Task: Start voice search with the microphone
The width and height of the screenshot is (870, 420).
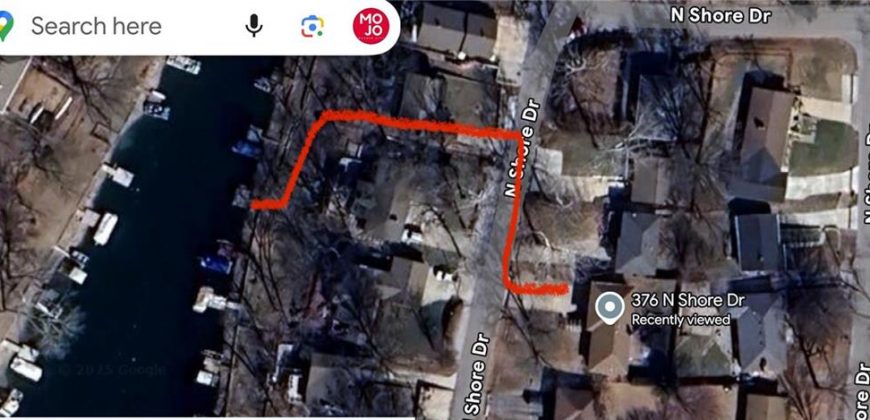Action: [x=254, y=26]
